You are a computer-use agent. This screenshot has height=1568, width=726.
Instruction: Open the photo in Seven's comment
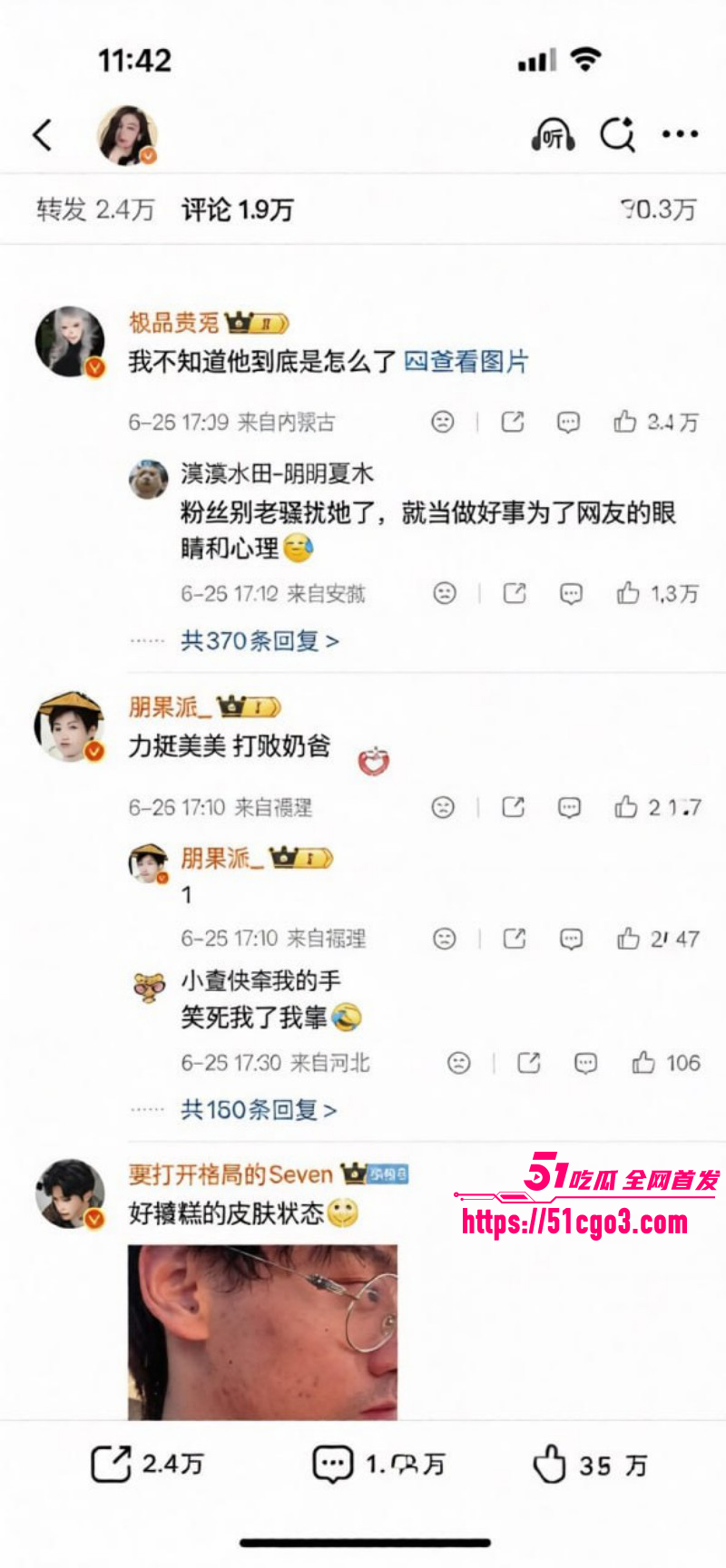[262, 1331]
